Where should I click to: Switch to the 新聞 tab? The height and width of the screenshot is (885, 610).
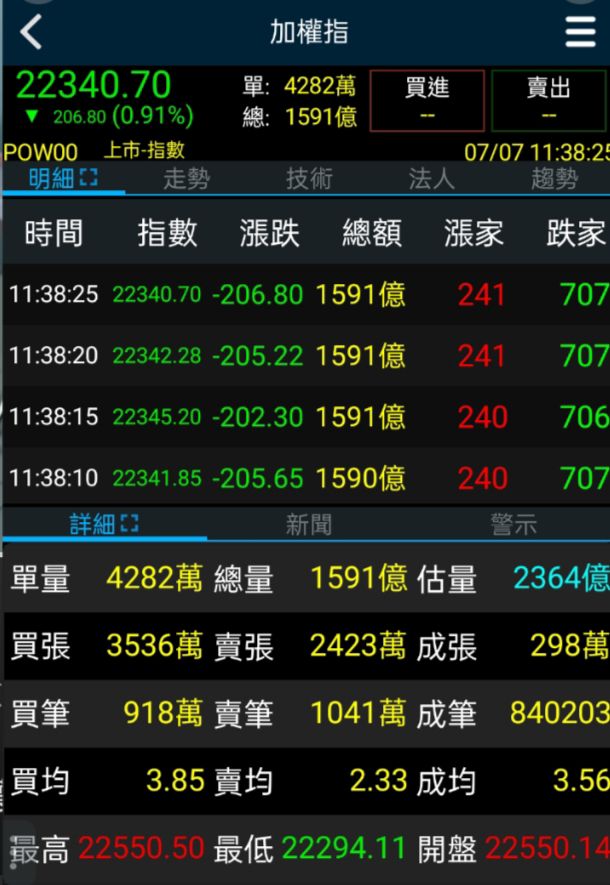308,525
